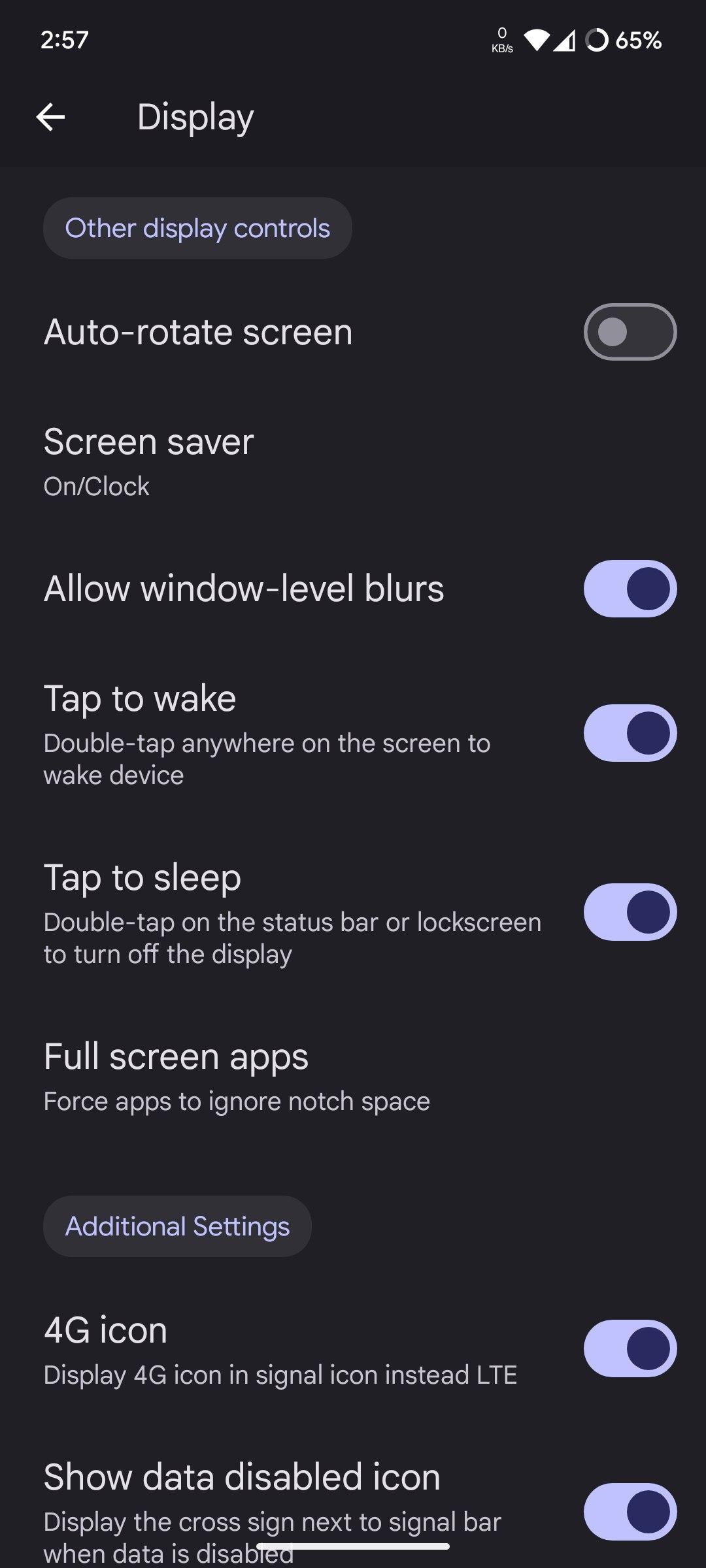Disable the Tap to wake switch
The height and width of the screenshot is (1568, 706).
[x=630, y=733]
